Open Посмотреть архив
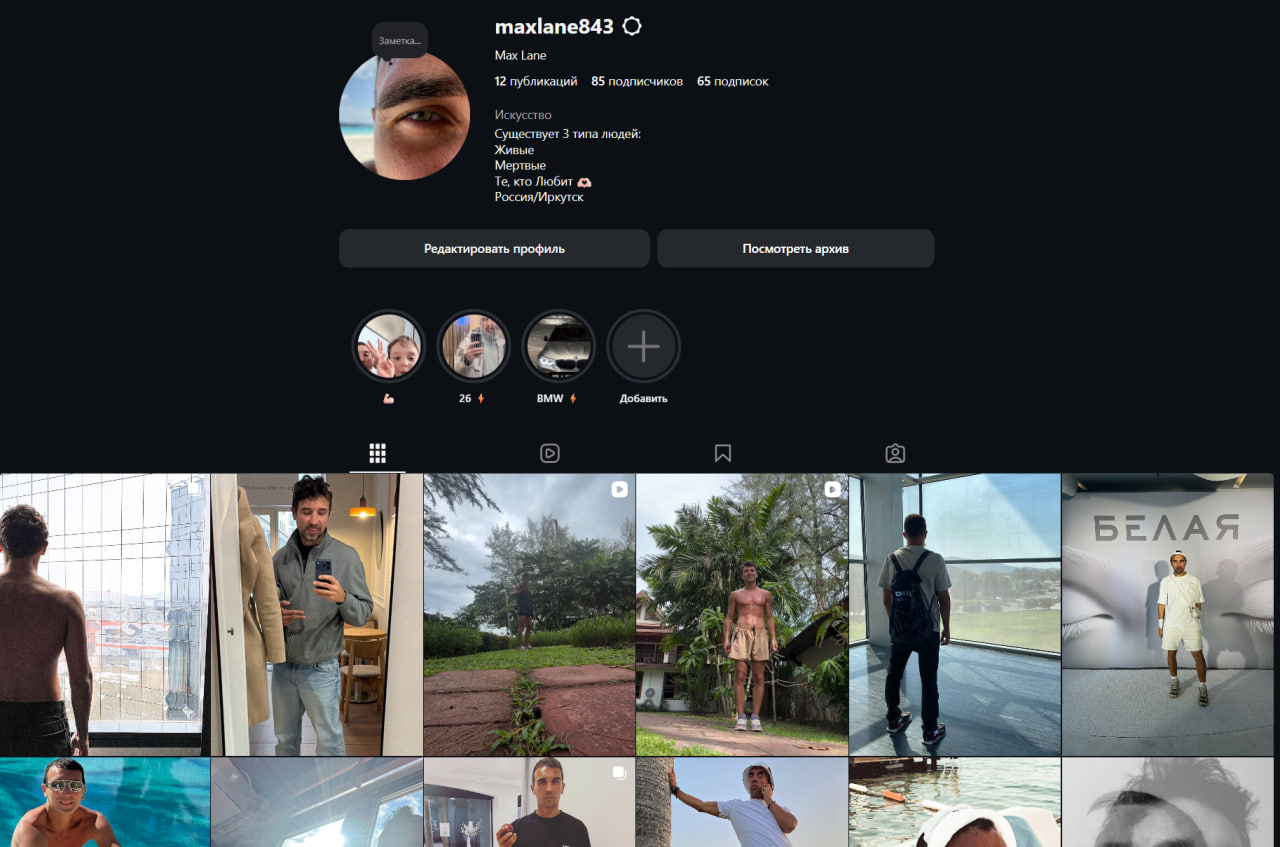The height and width of the screenshot is (847, 1280). tap(795, 249)
